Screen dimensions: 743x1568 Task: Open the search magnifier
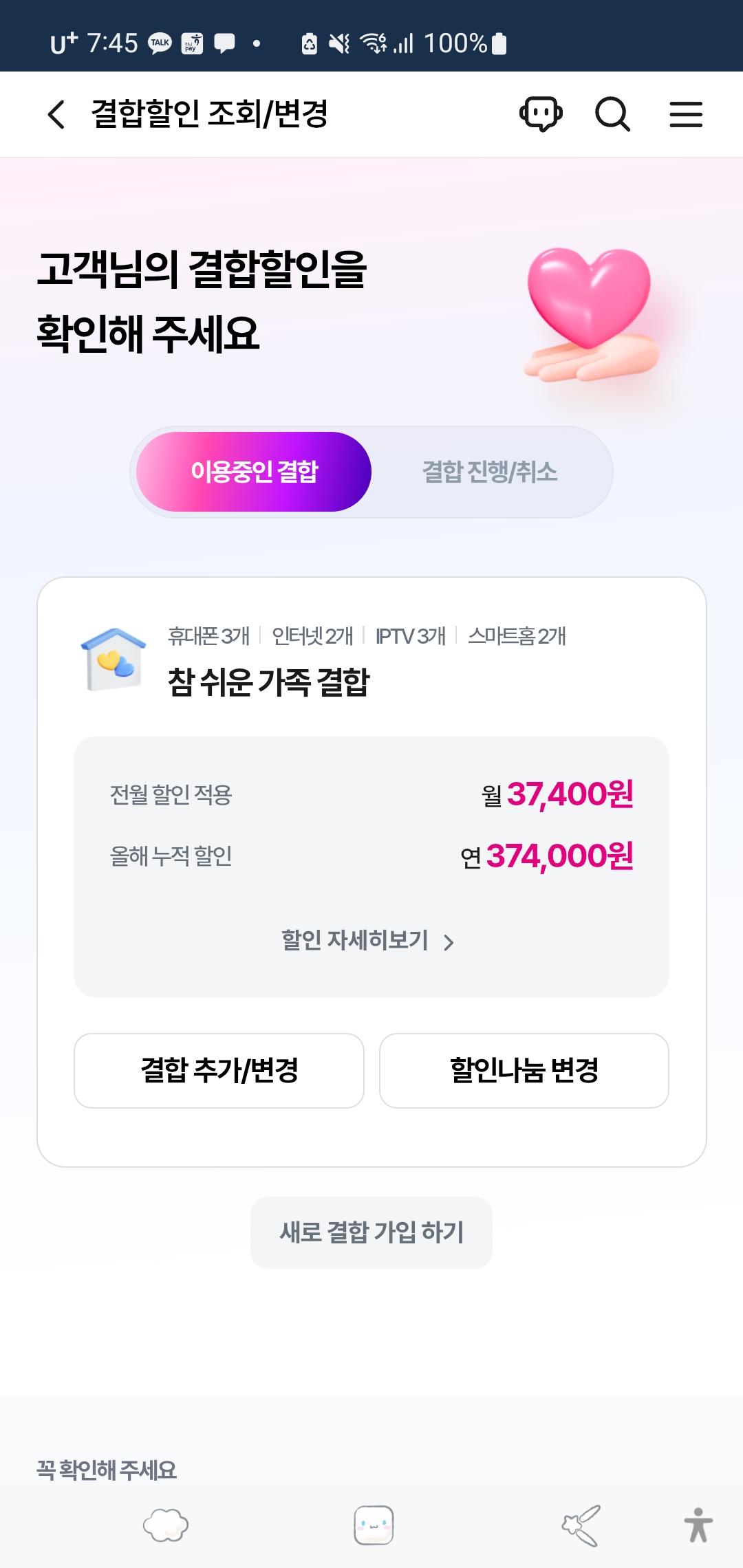[612, 114]
